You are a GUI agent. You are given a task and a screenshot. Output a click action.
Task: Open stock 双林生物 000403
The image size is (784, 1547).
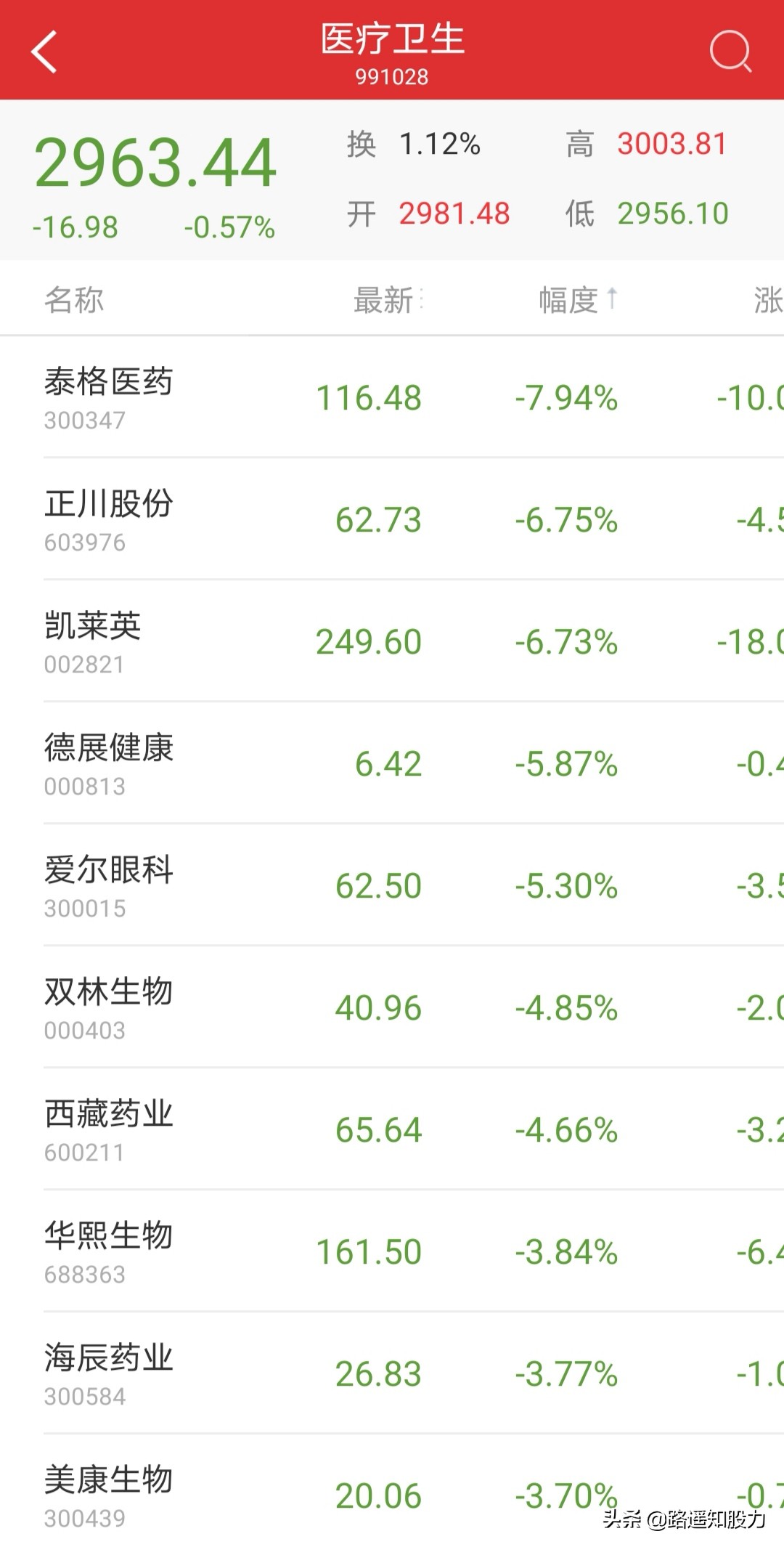[392, 1007]
